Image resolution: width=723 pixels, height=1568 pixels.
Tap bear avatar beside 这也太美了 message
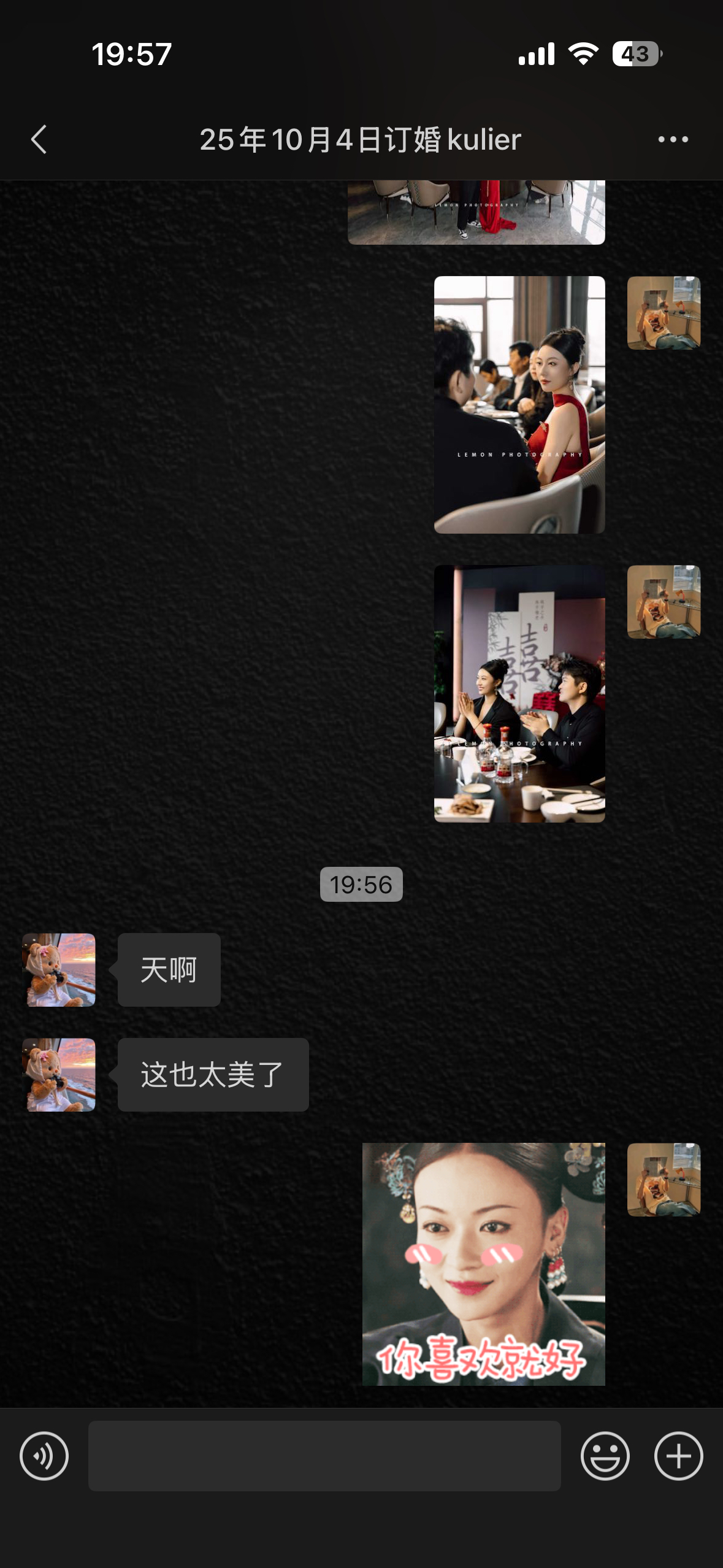[x=59, y=1075]
